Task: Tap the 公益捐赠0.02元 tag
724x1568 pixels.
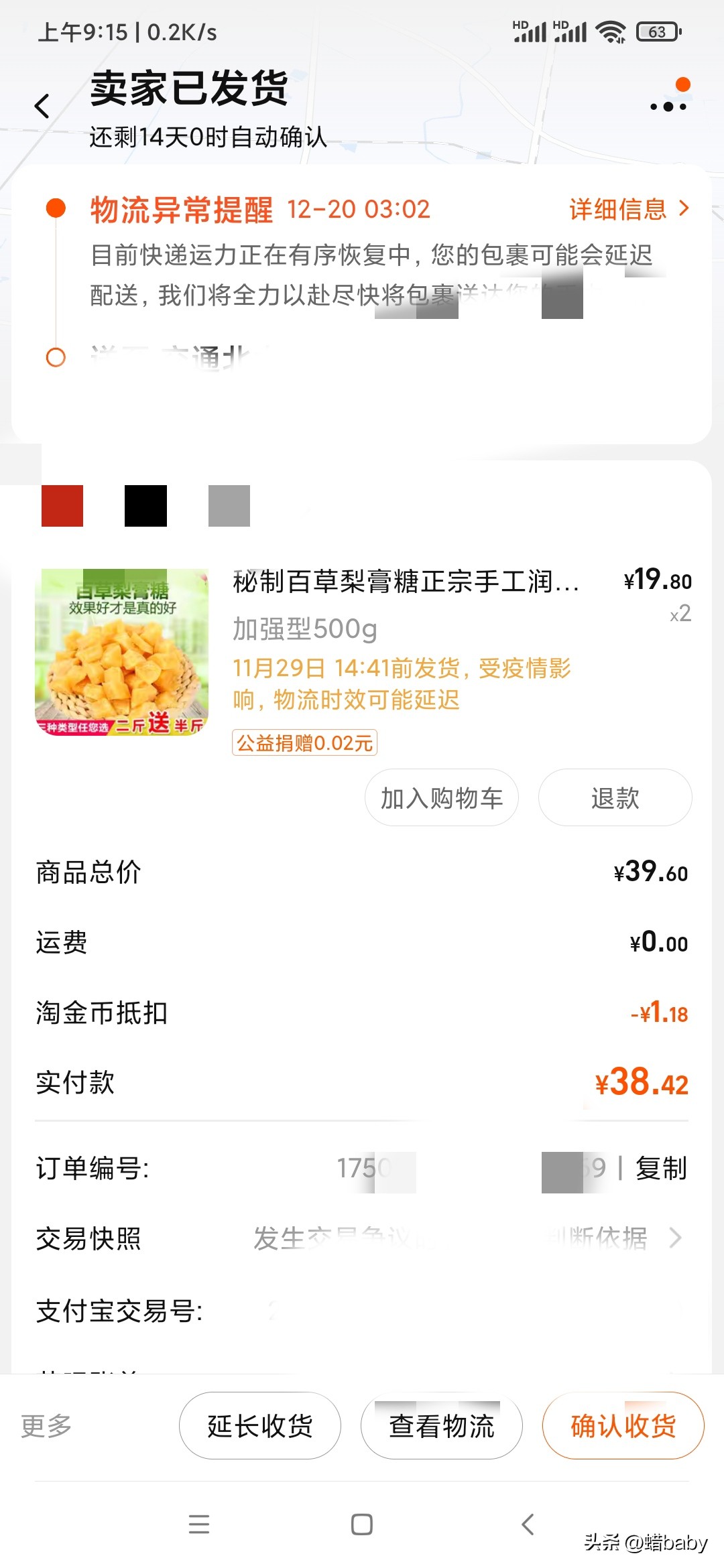Action: 304,744
